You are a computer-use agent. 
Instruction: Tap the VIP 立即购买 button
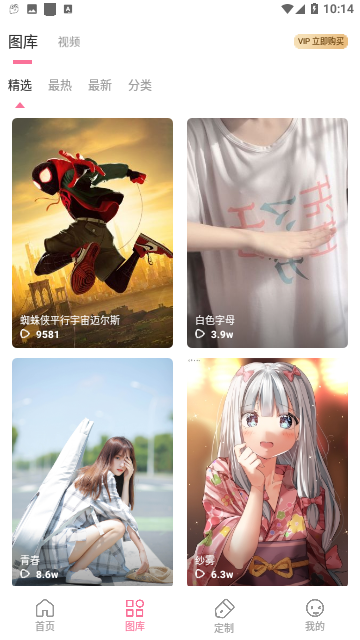pyautogui.click(x=321, y=41)
